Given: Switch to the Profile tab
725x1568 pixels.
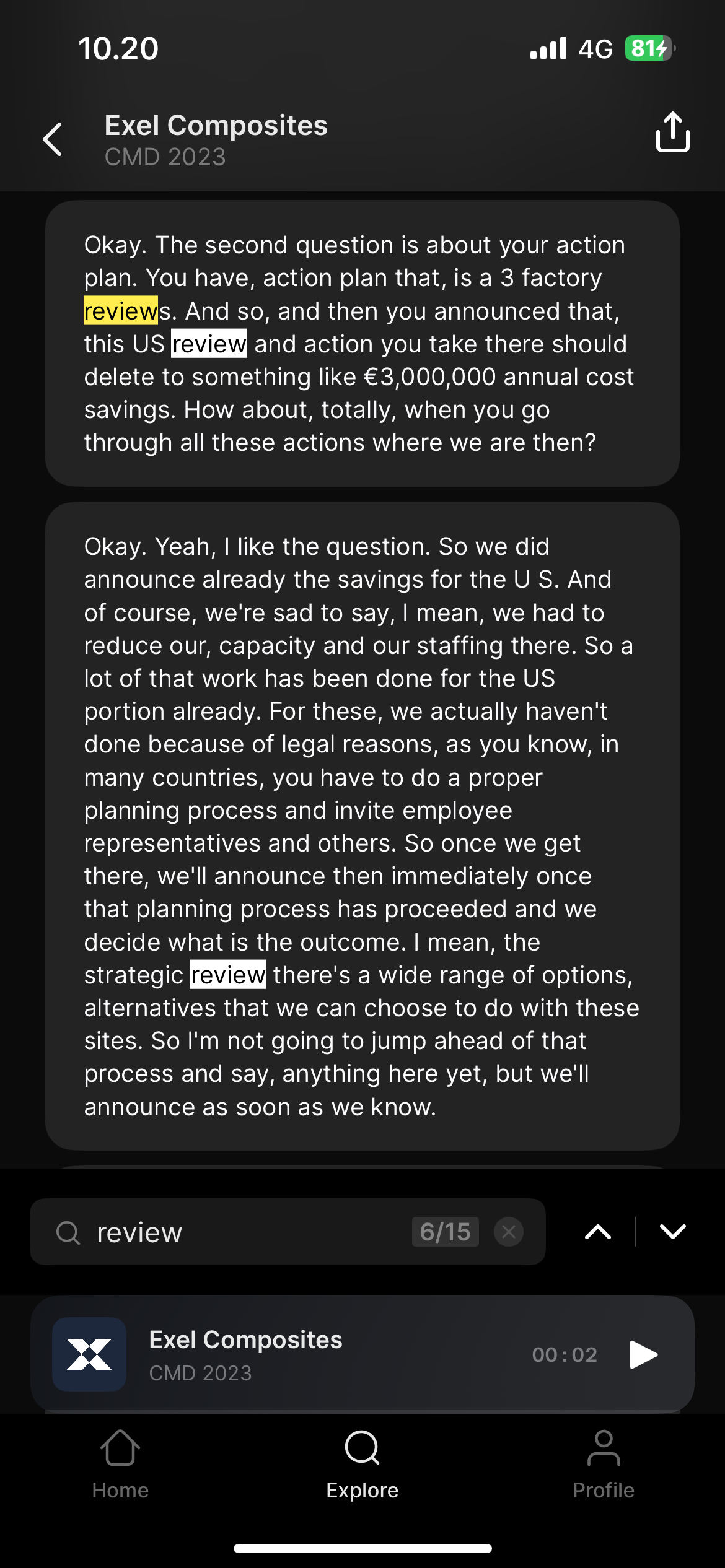Looking at the screenshot, I should click(604, 1465).
